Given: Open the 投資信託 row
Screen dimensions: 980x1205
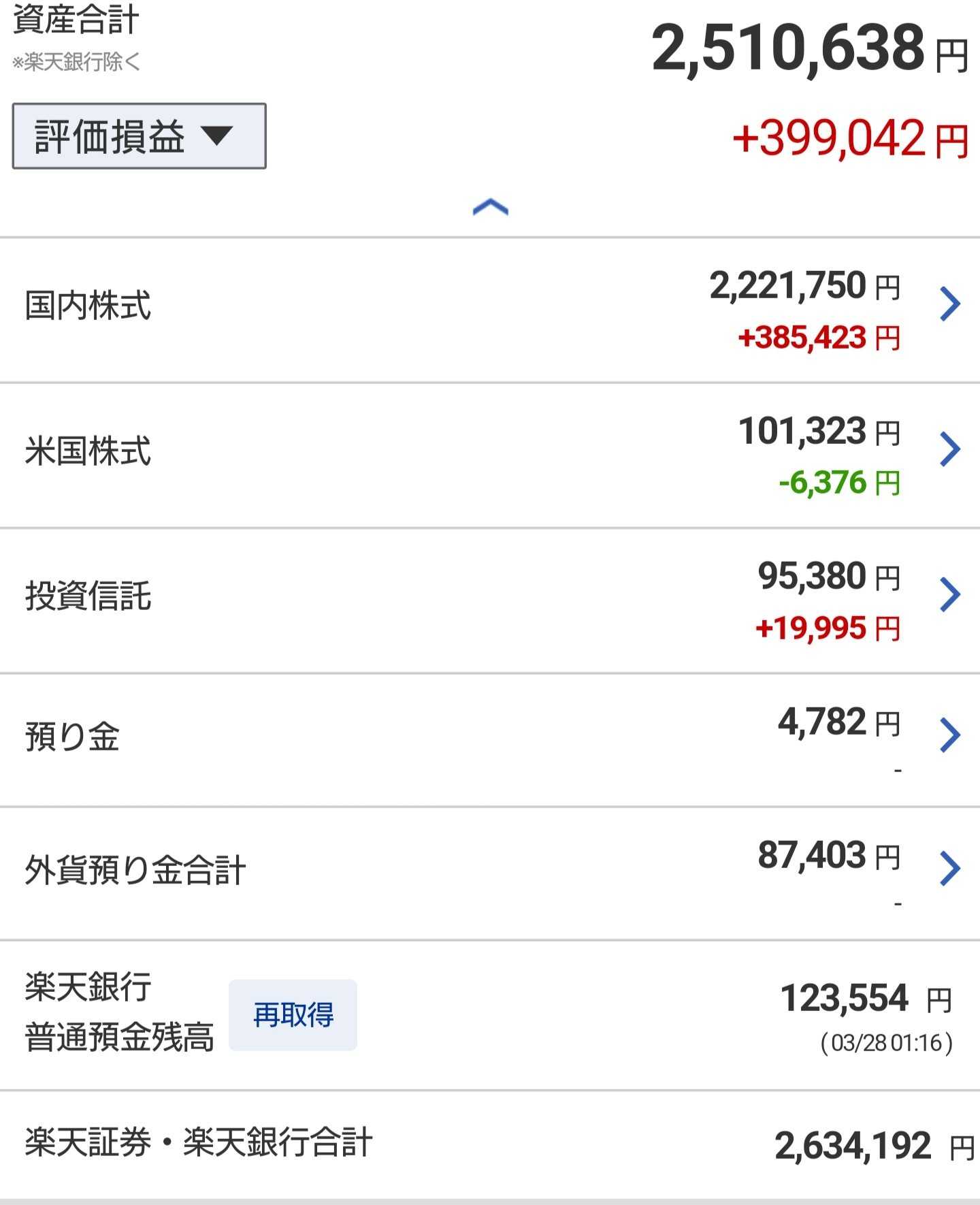Looking at the screenshot, I should click(x=949, y=595).
